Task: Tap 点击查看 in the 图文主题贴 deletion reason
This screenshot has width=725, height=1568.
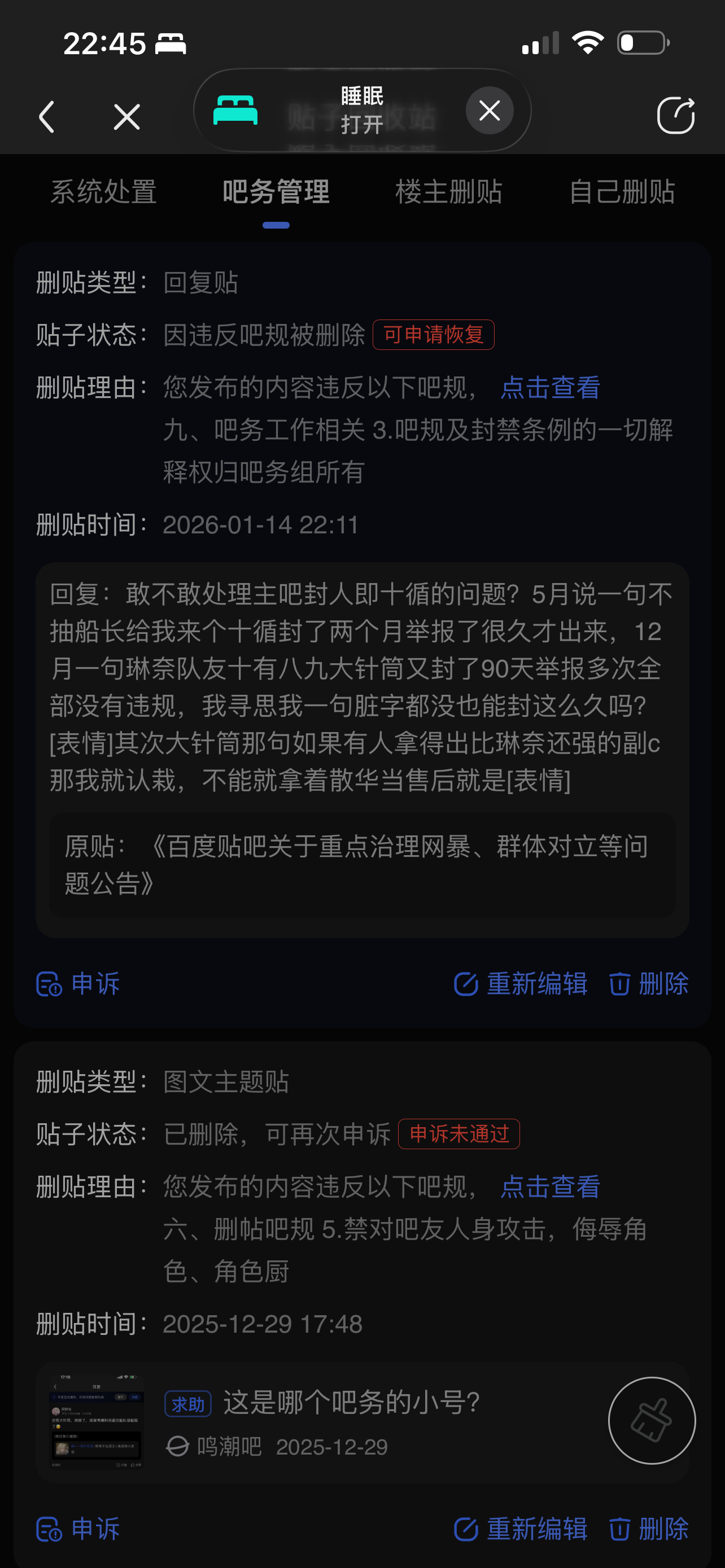Action: 550,1187
